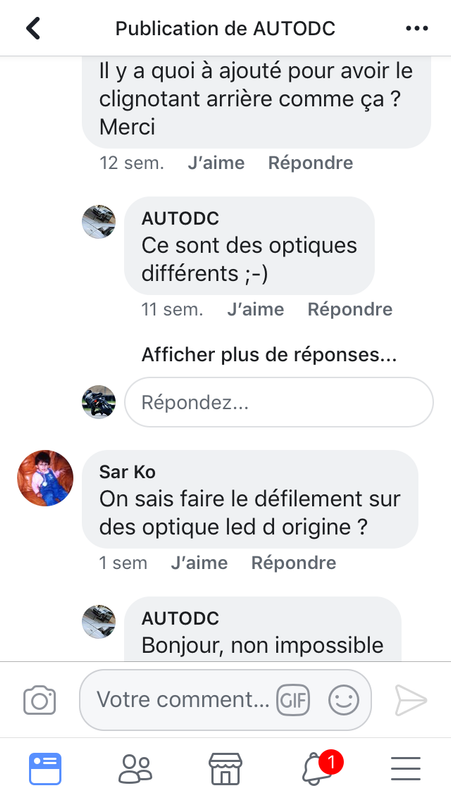
Task: Open the emoji picker
Action: pyautogui.click(x=343, y=700)
